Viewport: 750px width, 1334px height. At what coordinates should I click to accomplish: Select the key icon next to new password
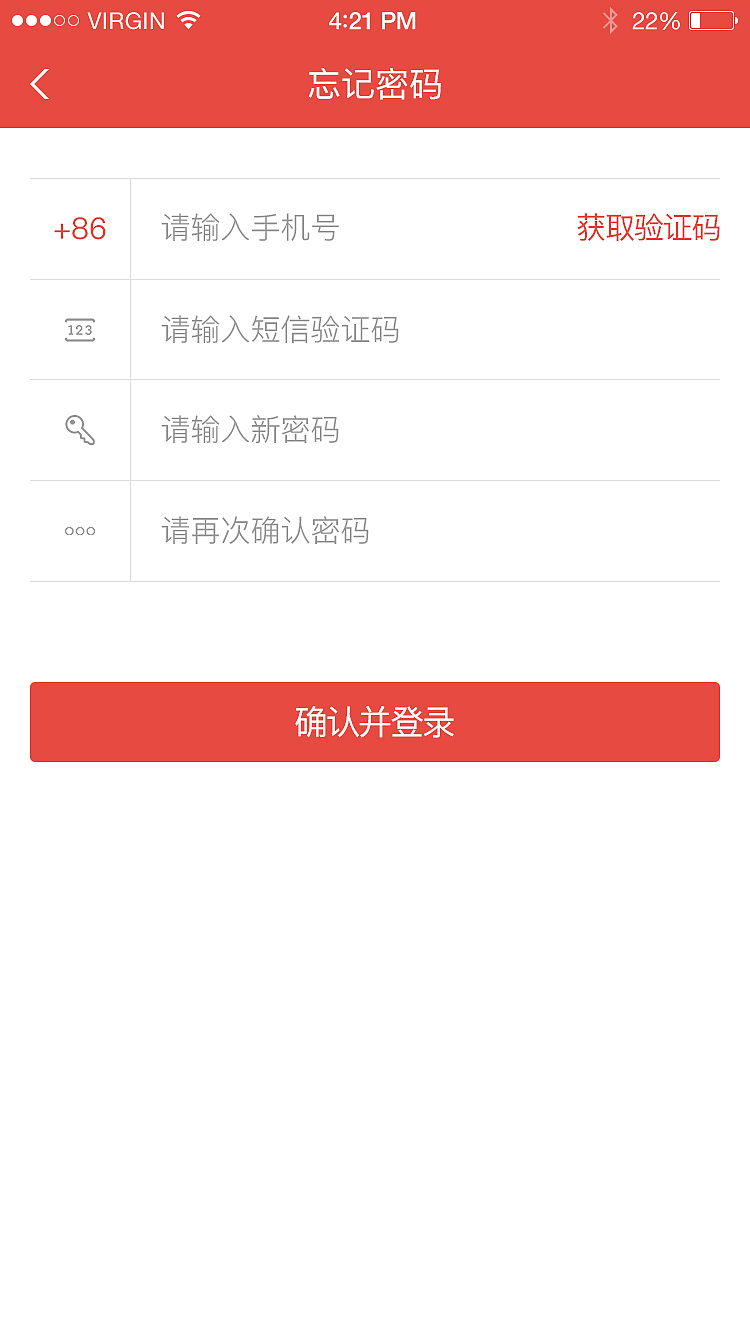pyautogui.click(x=79, y=430)
